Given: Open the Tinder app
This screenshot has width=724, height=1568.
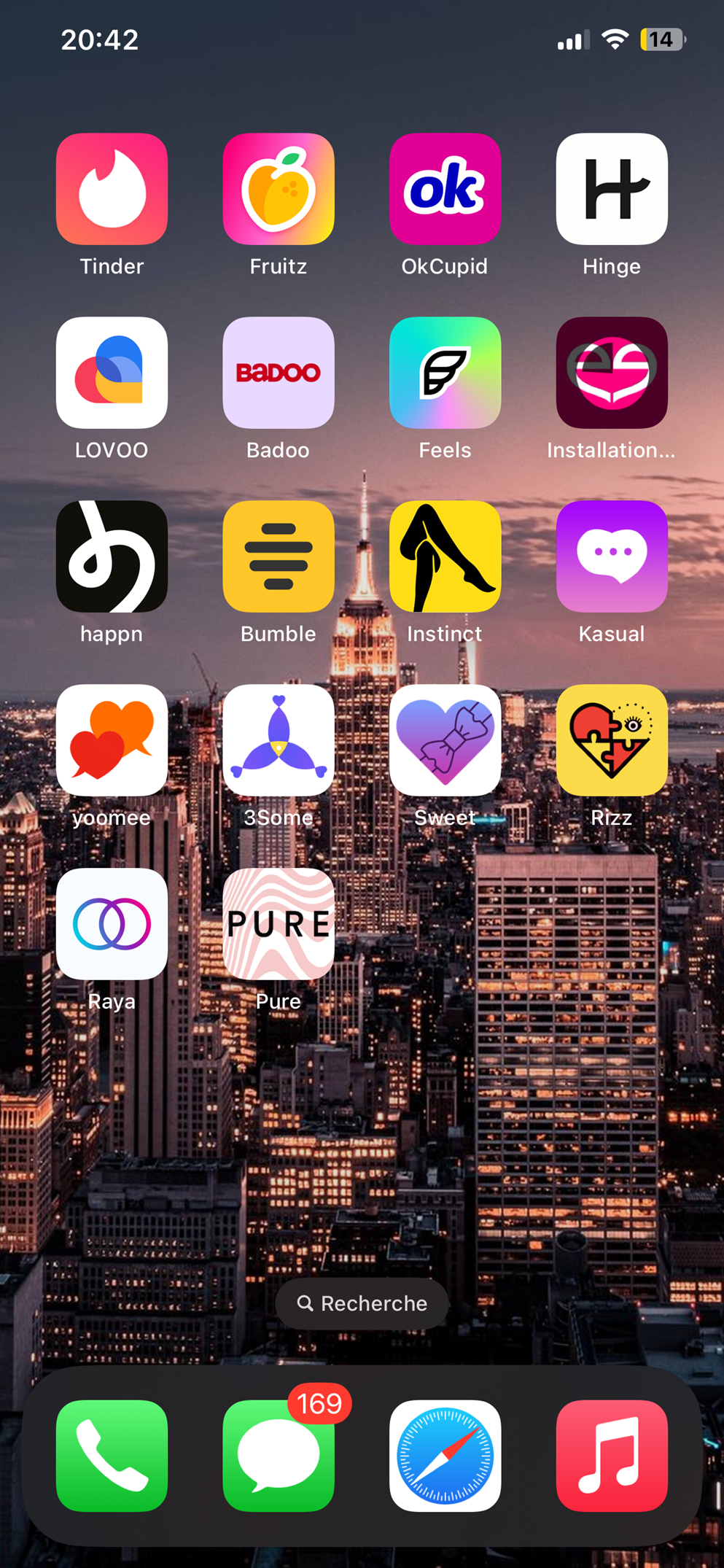Looking at the screenshot, I should tap(112, 189).
